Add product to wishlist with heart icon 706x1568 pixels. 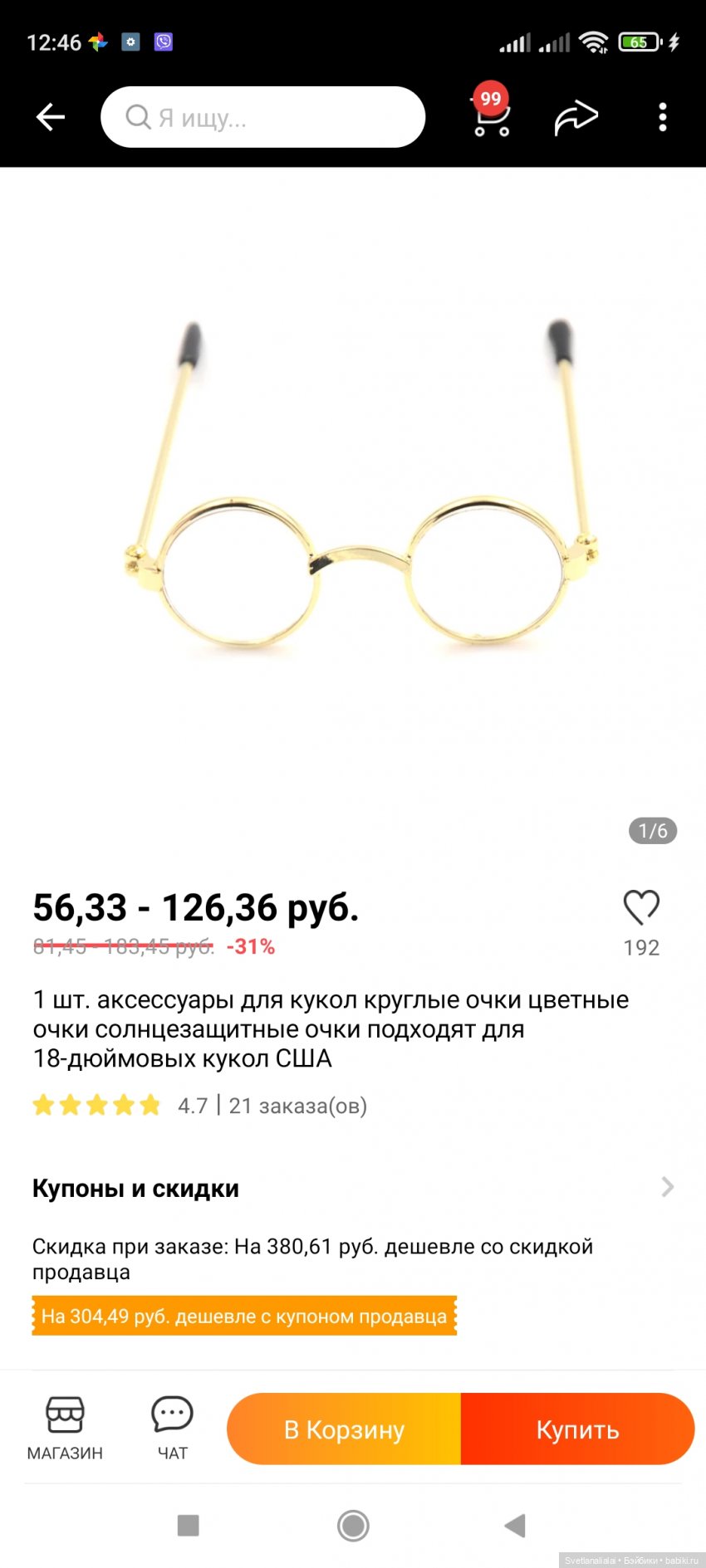(x=641, y=907)
